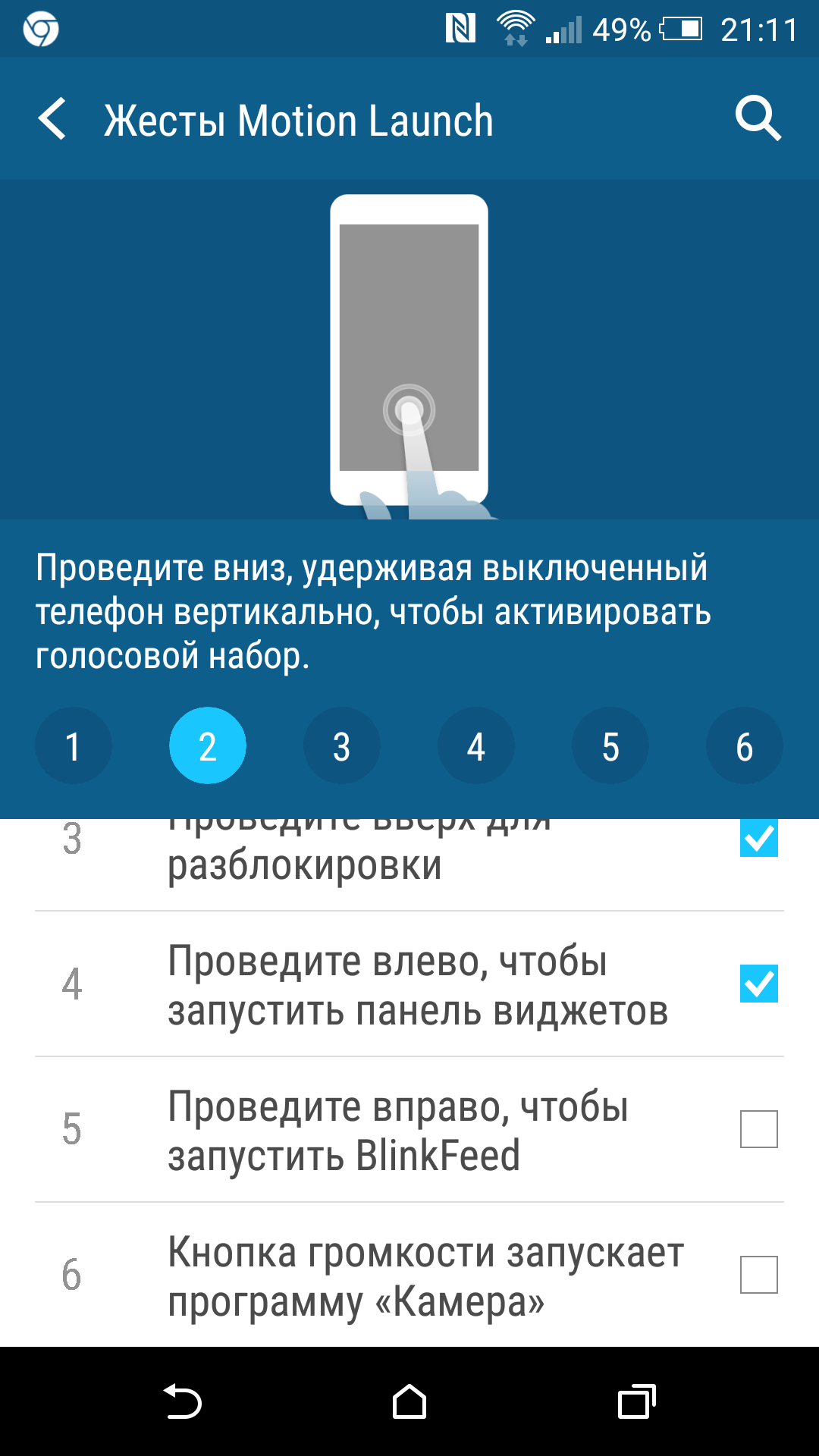819x1456 pixels.
Task: Select gesture step 3 circle
Action: 342,746
